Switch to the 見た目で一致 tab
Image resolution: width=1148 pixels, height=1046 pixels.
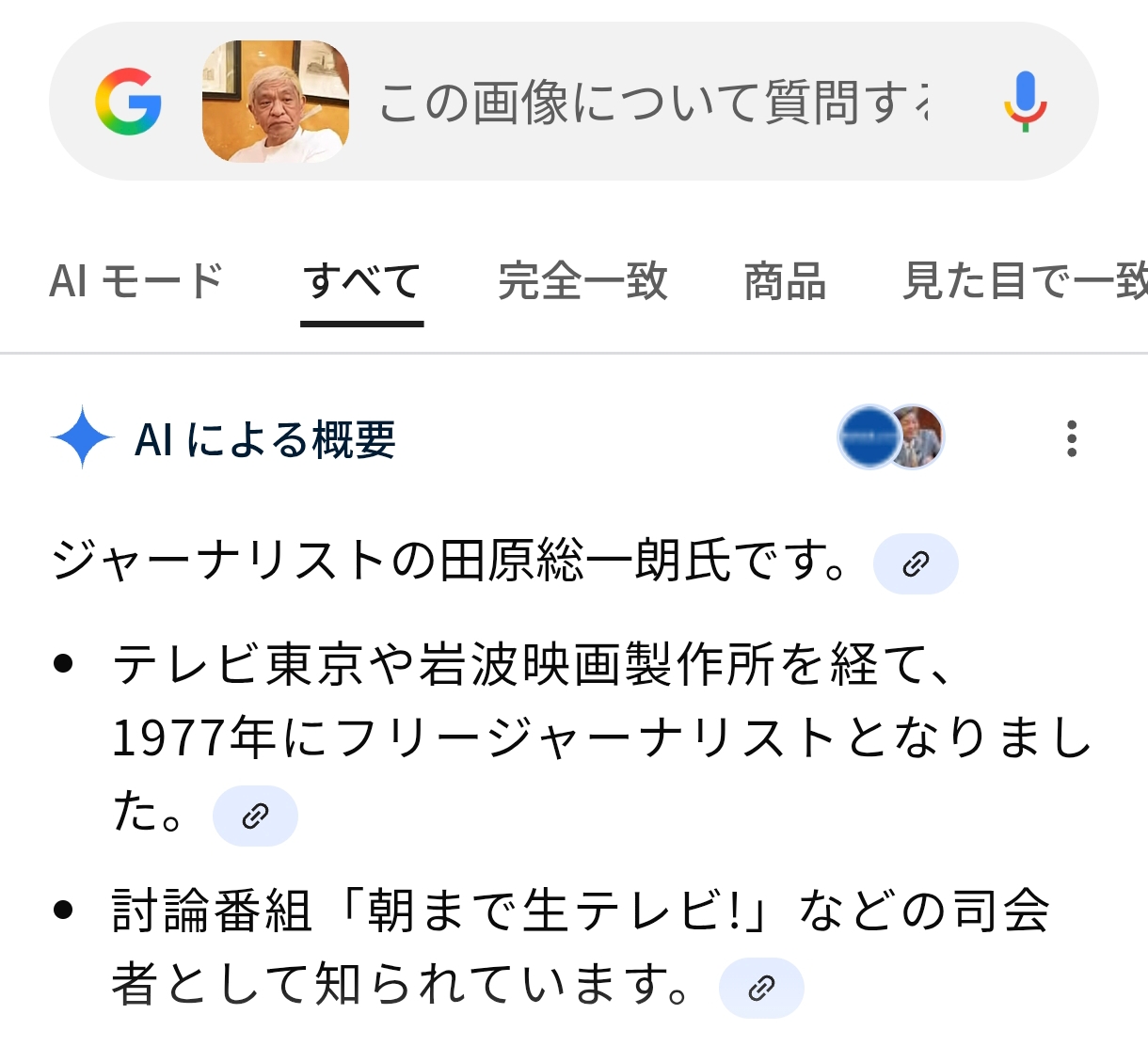coord(1024,281)
